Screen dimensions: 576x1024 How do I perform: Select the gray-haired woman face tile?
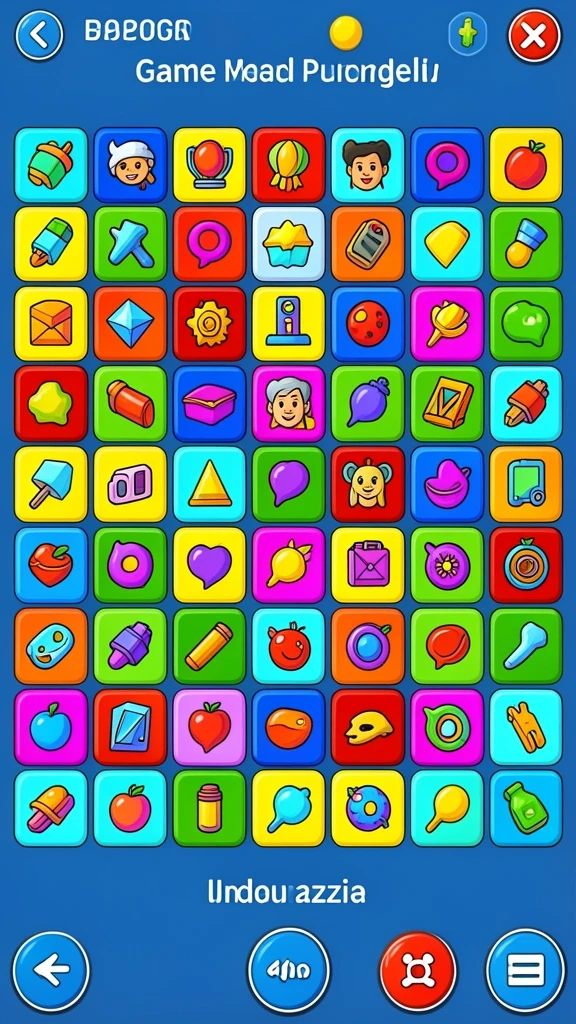(289, 404)
